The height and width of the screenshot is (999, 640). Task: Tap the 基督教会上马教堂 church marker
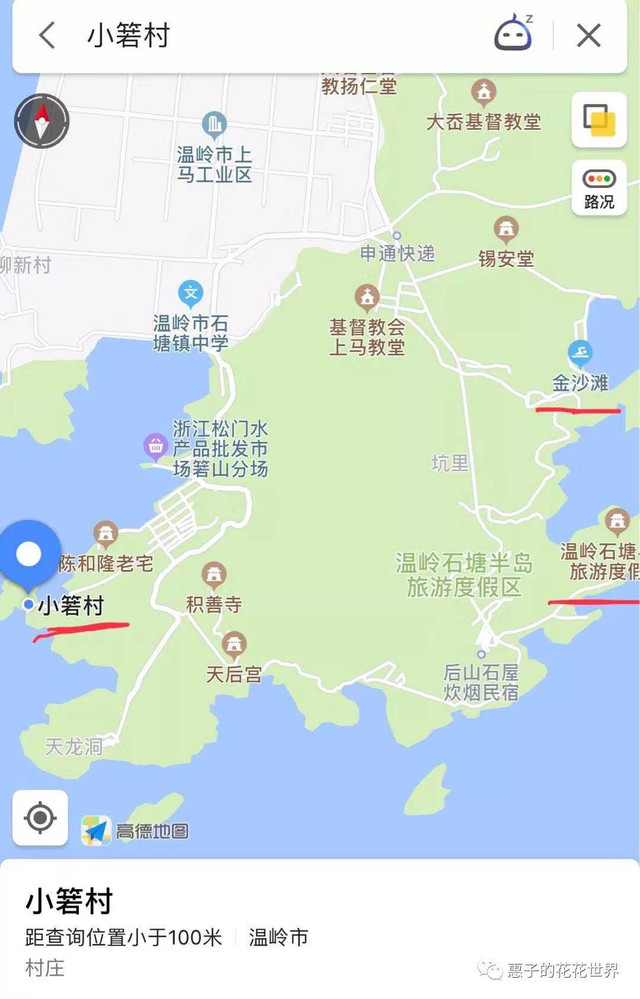[367, 297]
